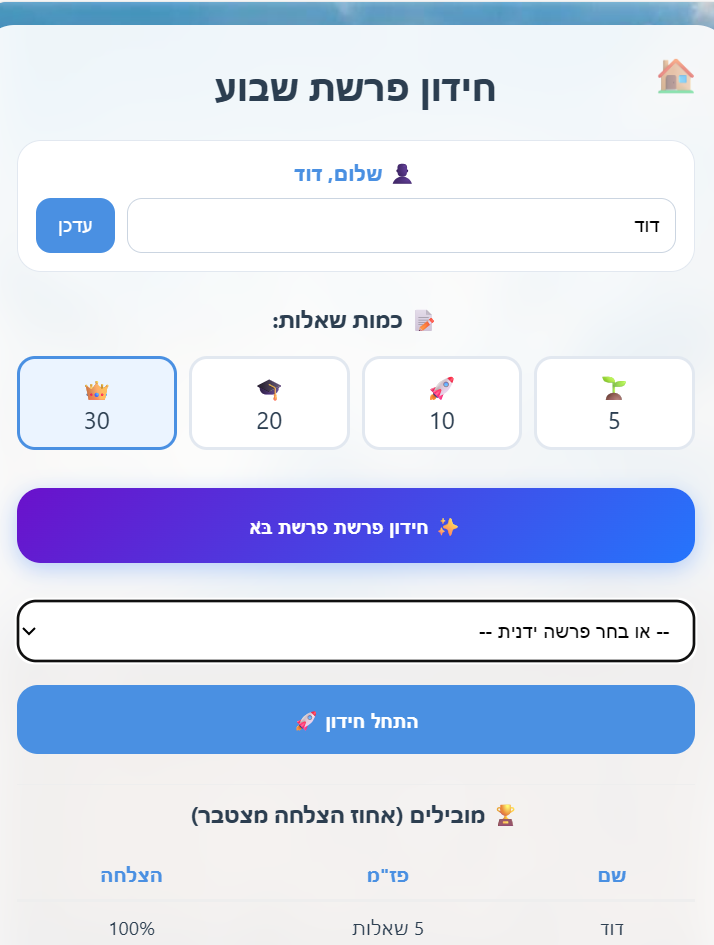Expand the manual parsha selection dropdown

click(x=355, y=631)
